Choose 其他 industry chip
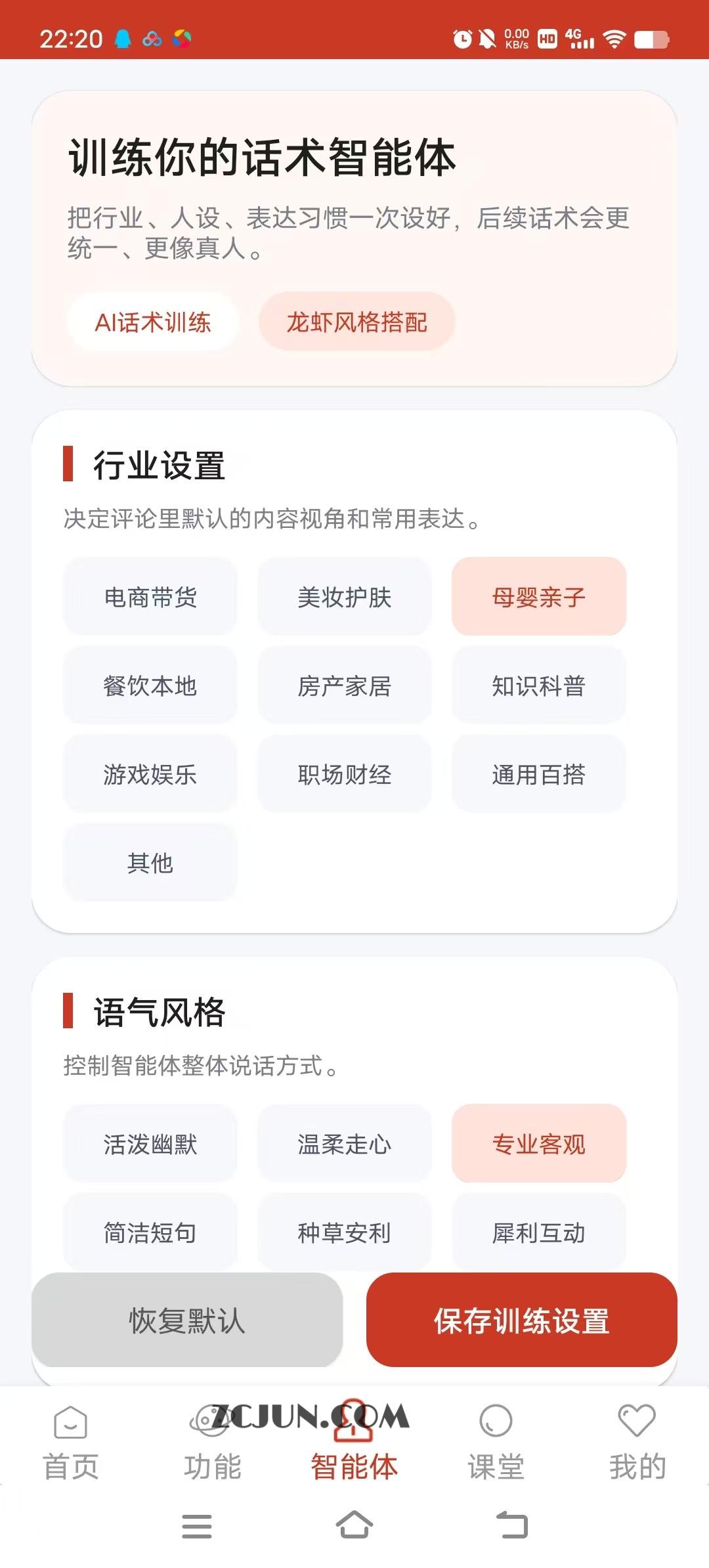Screen dimensions: 709x1568 click(x=150, y=863)
